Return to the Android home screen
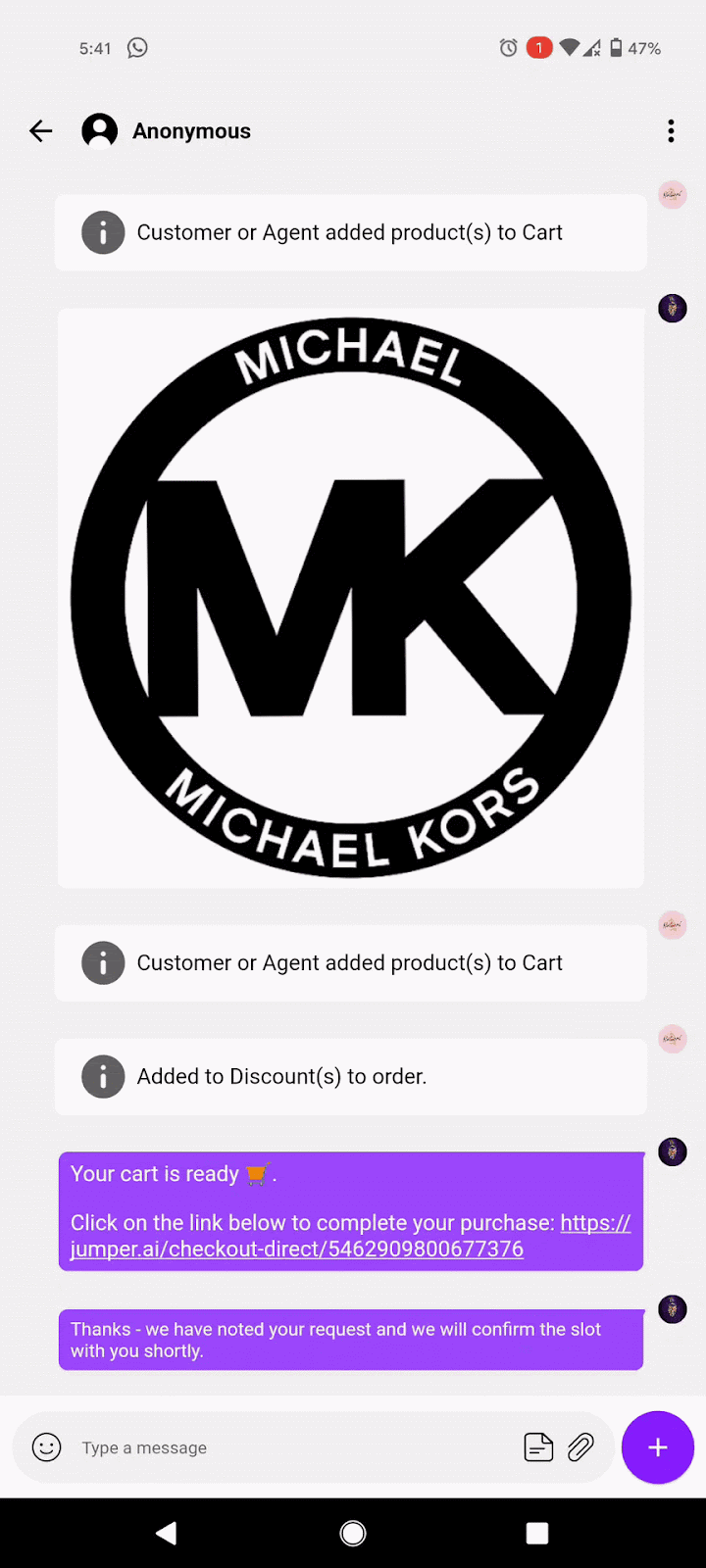The width and height of the screenshot is (706, 1568). (x=353, y=1534)
